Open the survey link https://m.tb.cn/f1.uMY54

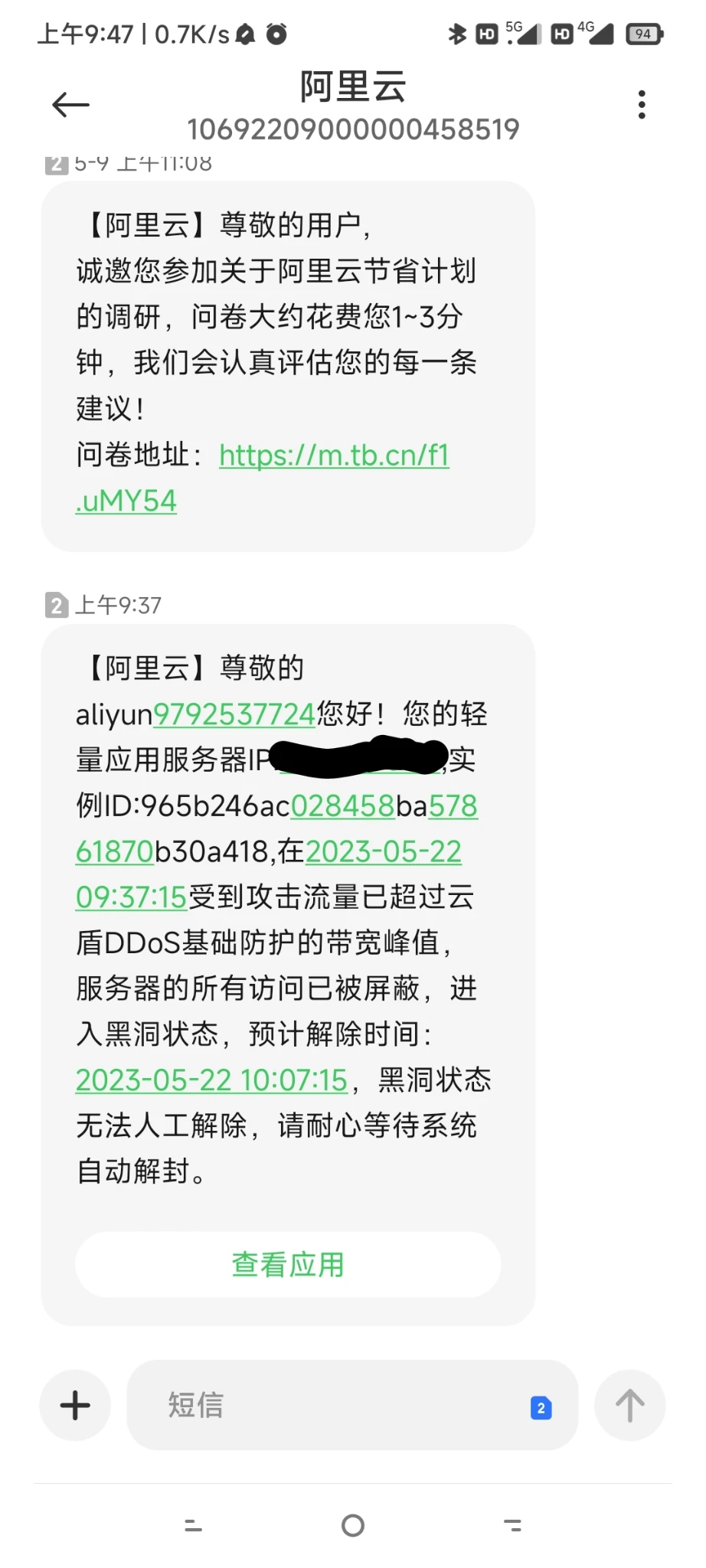click(x=334, y=456)
